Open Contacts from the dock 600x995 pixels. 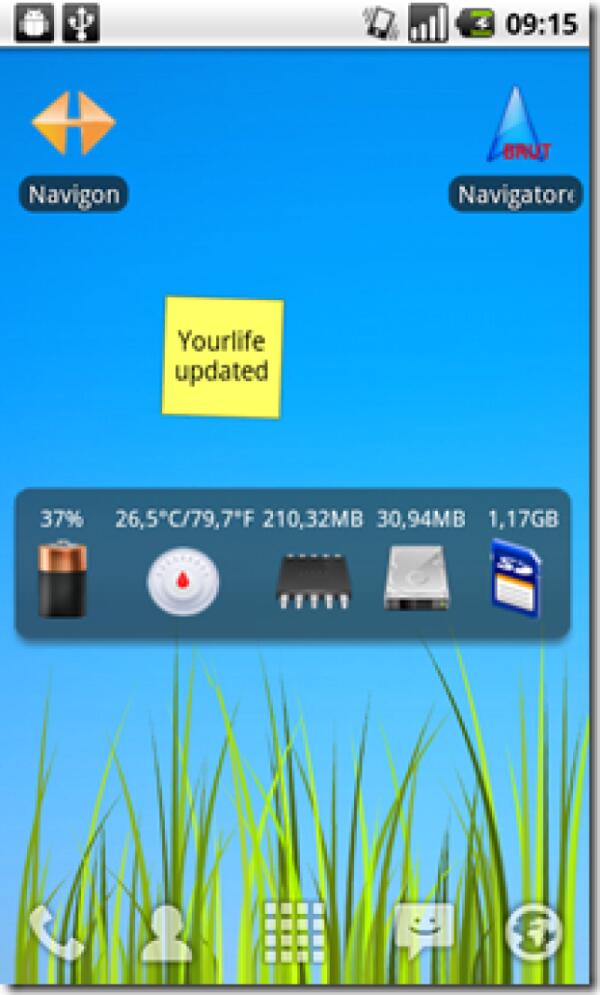pos(166,933)
